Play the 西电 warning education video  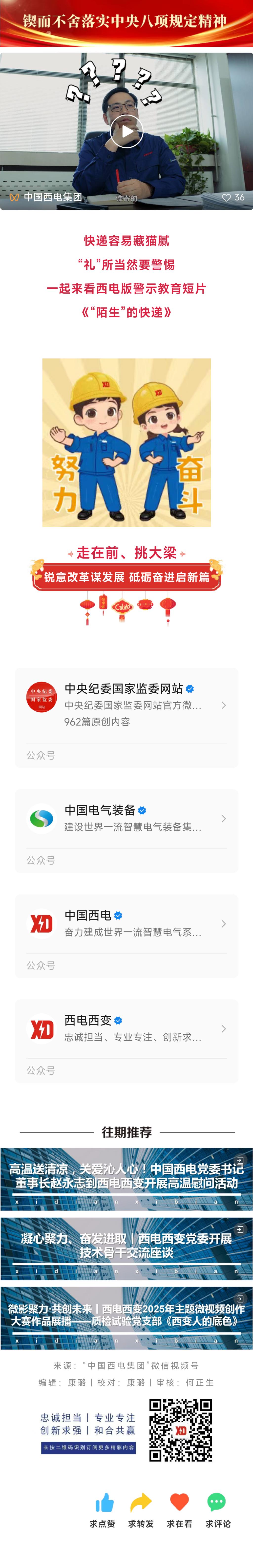point(126,131)
